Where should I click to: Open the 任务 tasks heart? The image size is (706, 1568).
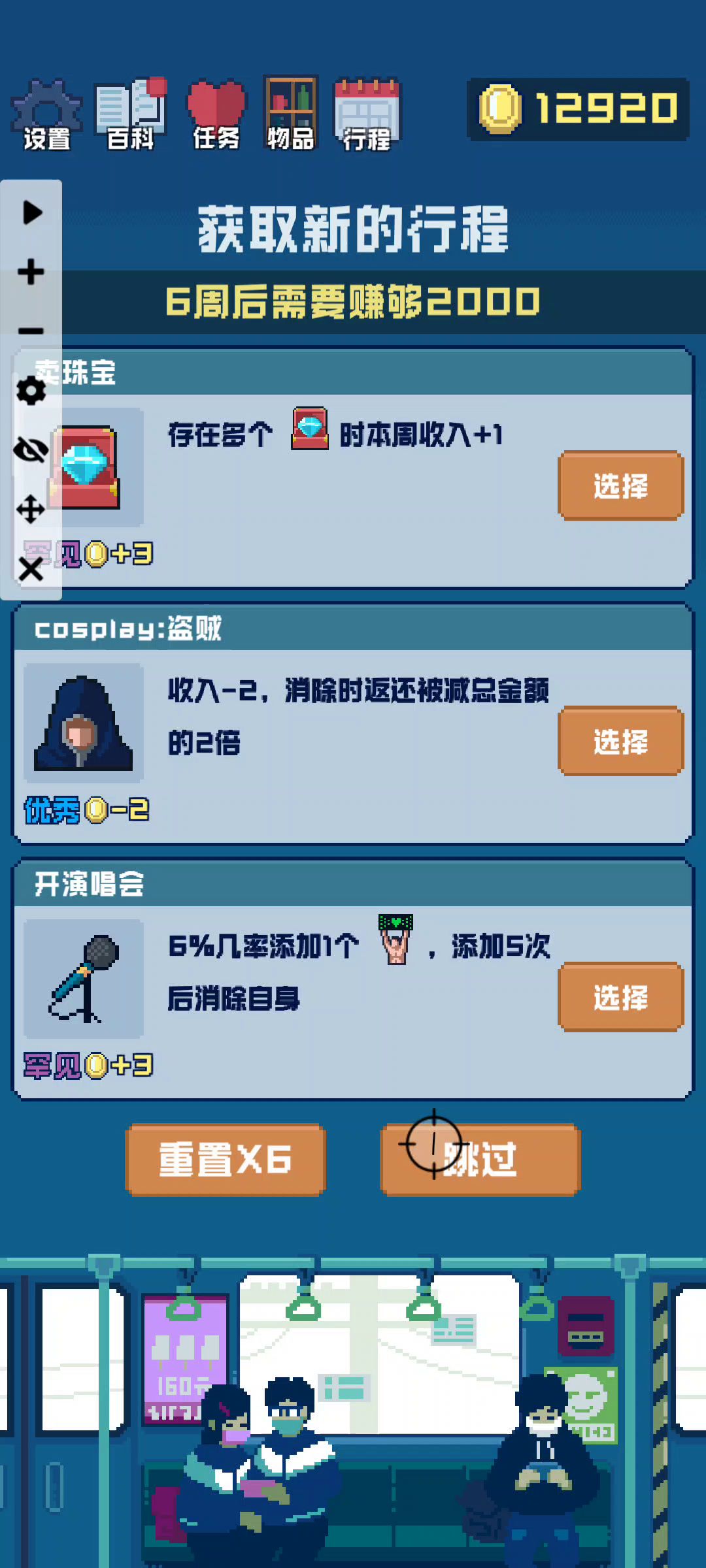point(216,115)
